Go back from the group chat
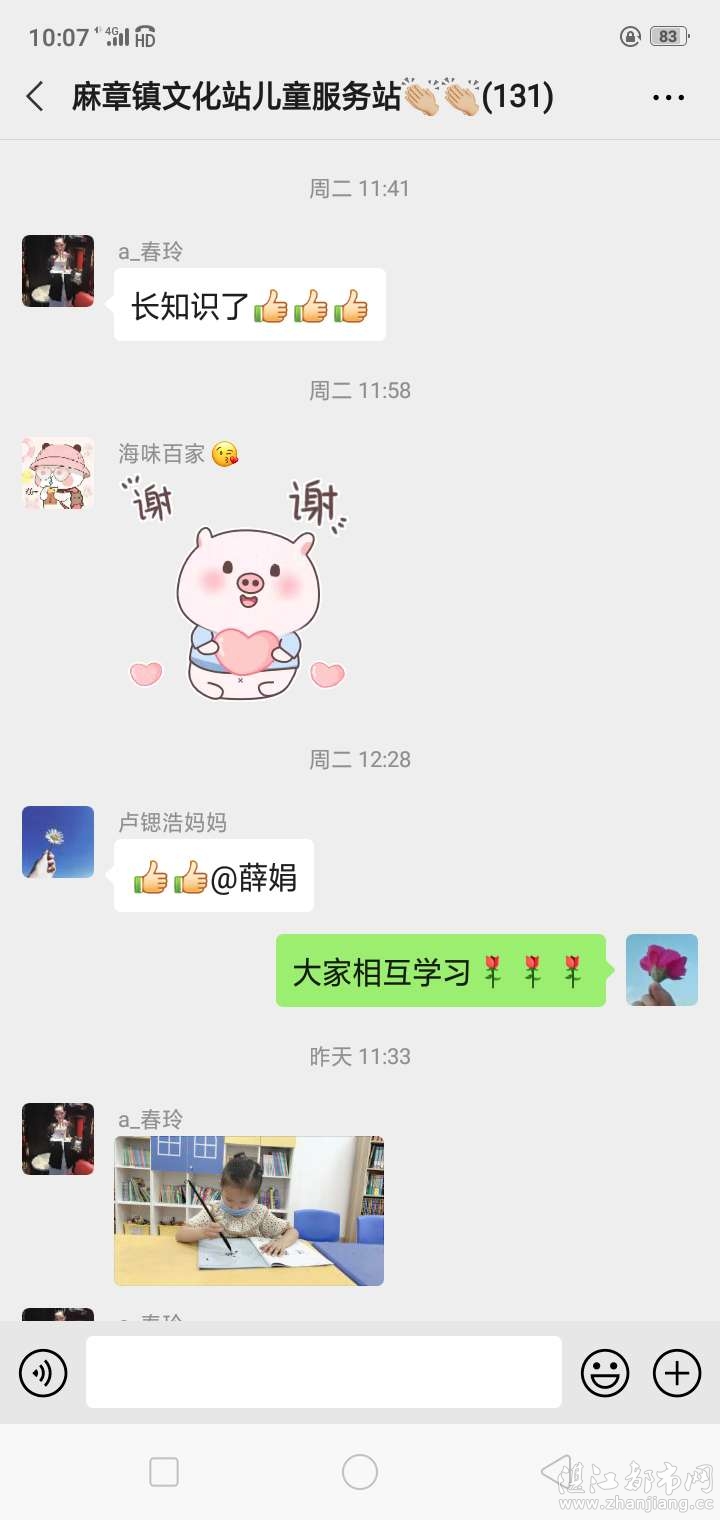Screen dimensions: 720x1520 pos(35,97)
